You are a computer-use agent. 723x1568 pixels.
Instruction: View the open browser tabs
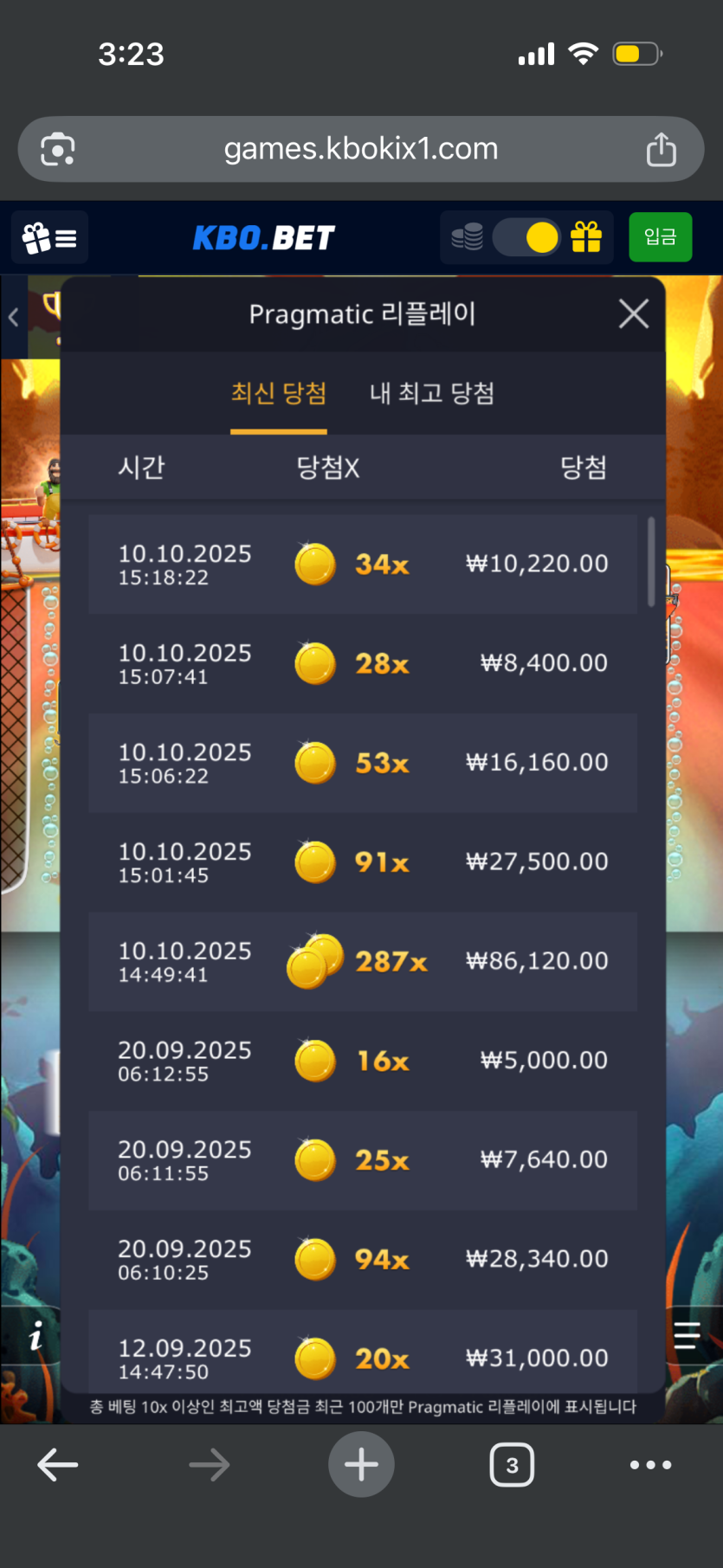(512, 1465)
